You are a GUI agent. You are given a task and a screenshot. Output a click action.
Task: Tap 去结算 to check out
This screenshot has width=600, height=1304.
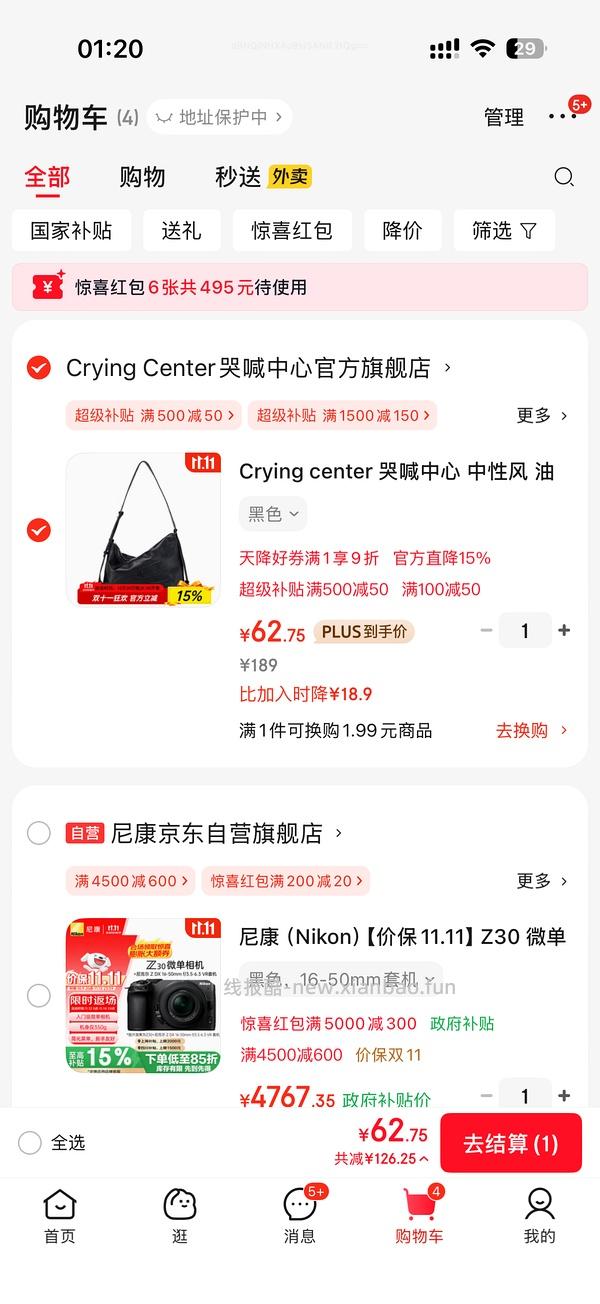click(510, 1143)
